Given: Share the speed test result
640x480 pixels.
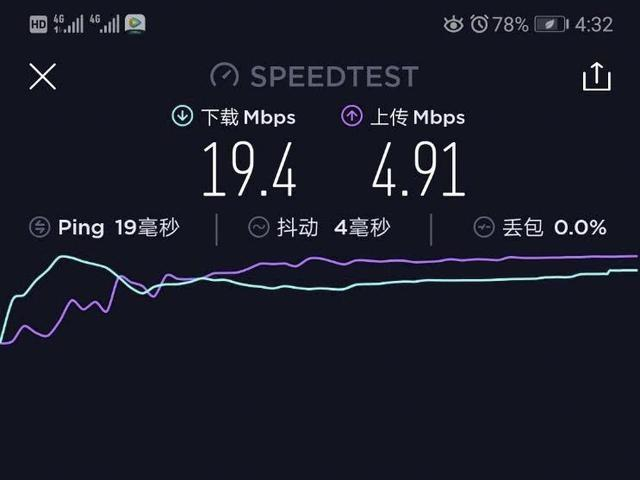Looking at the screenshot, I should [x=595, y=77].
